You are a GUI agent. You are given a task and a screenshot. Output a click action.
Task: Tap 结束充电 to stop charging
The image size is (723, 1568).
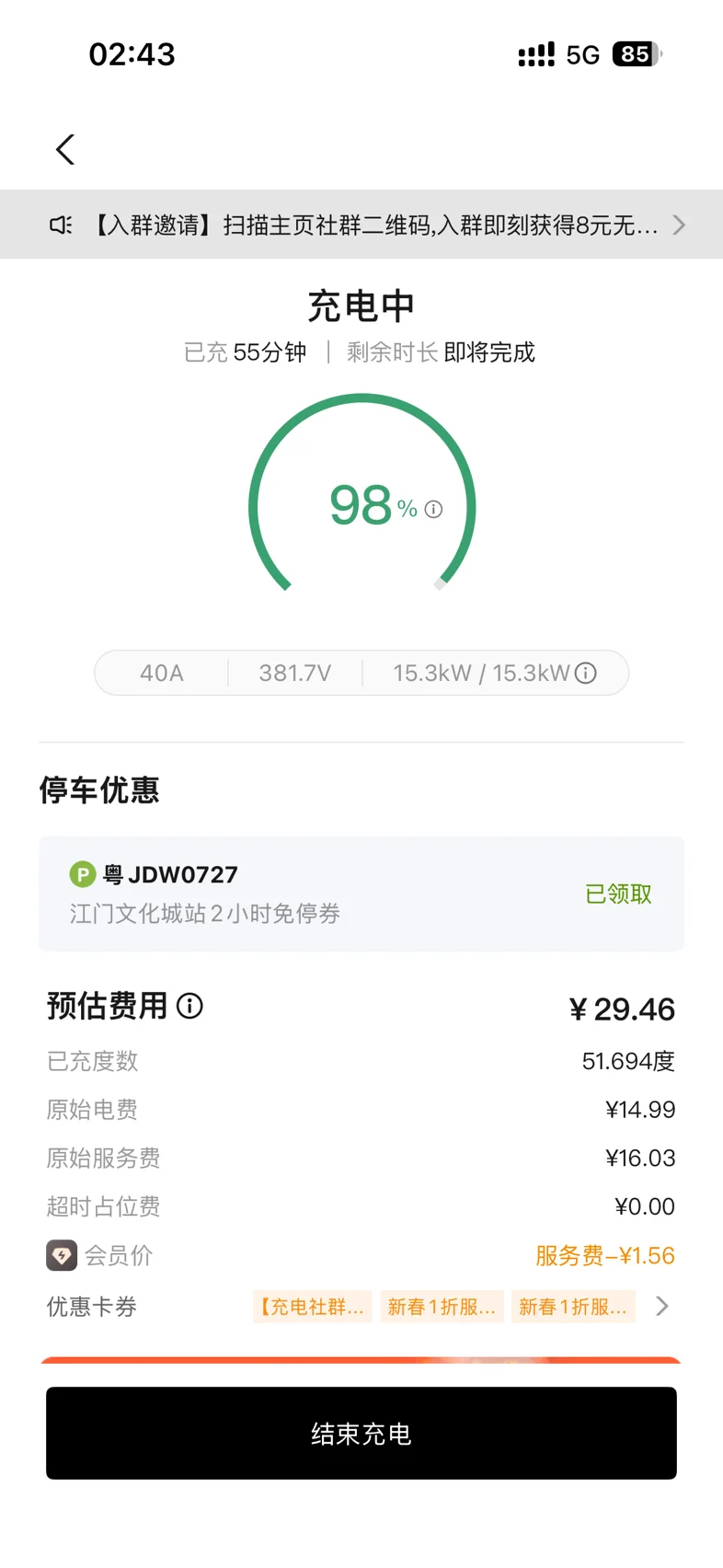tap(361, 1433)
